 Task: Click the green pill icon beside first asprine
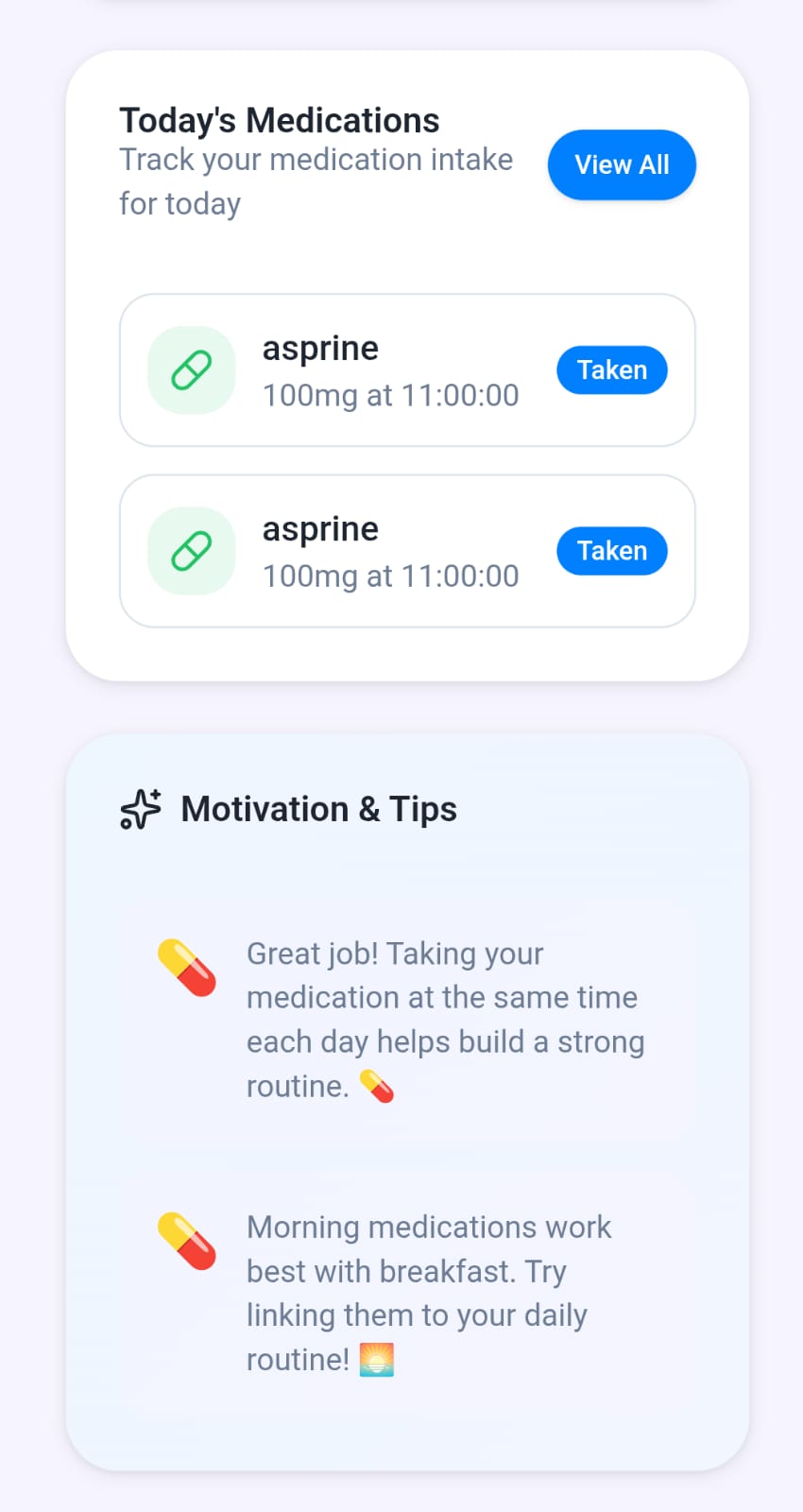click(x=191, y=370)
